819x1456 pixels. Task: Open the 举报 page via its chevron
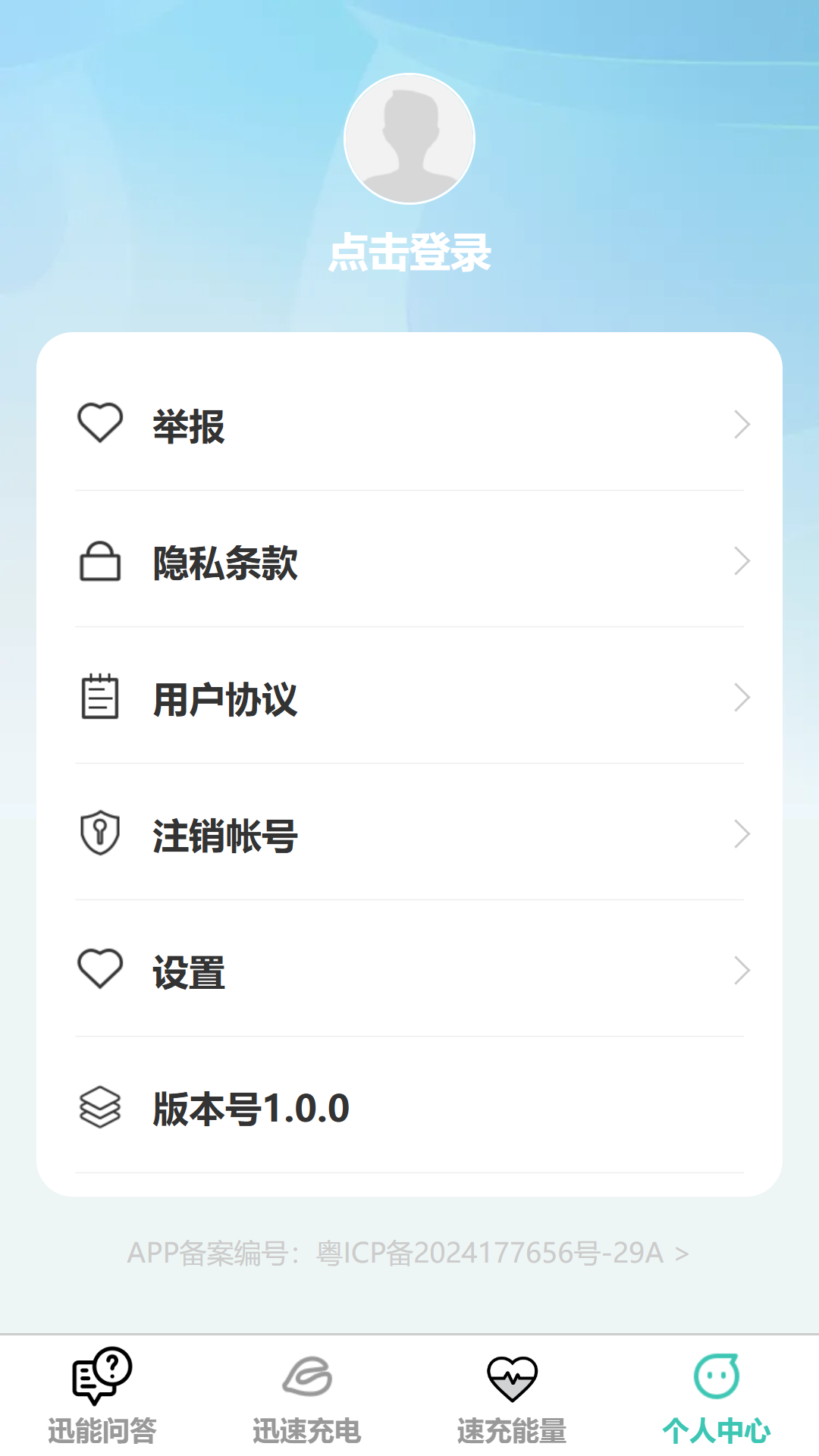pyautogui.click(x=742, y=425)
